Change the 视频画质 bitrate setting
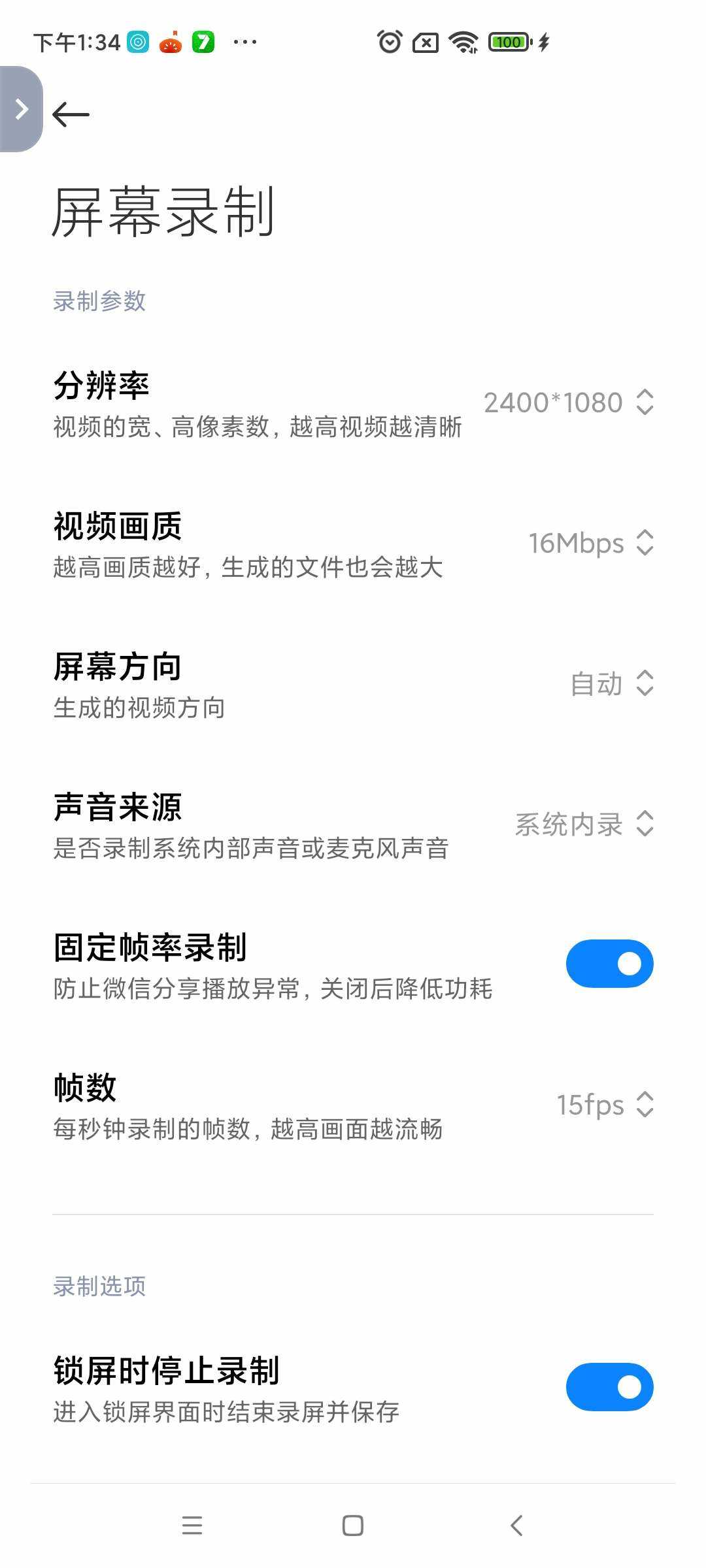Screen dimensions: 706x1568 point(590,543)
